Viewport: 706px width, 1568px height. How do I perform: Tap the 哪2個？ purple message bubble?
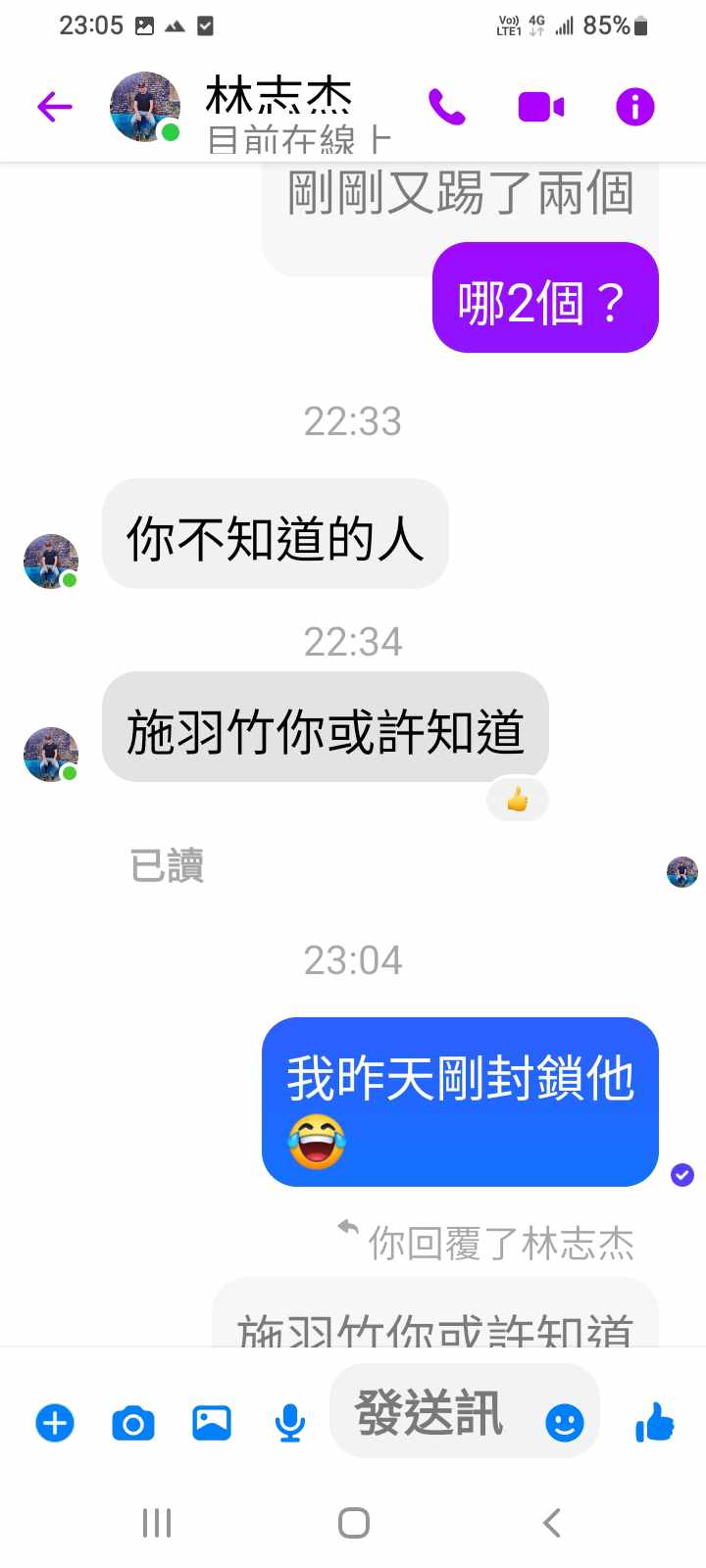click(x=544, y=299)
